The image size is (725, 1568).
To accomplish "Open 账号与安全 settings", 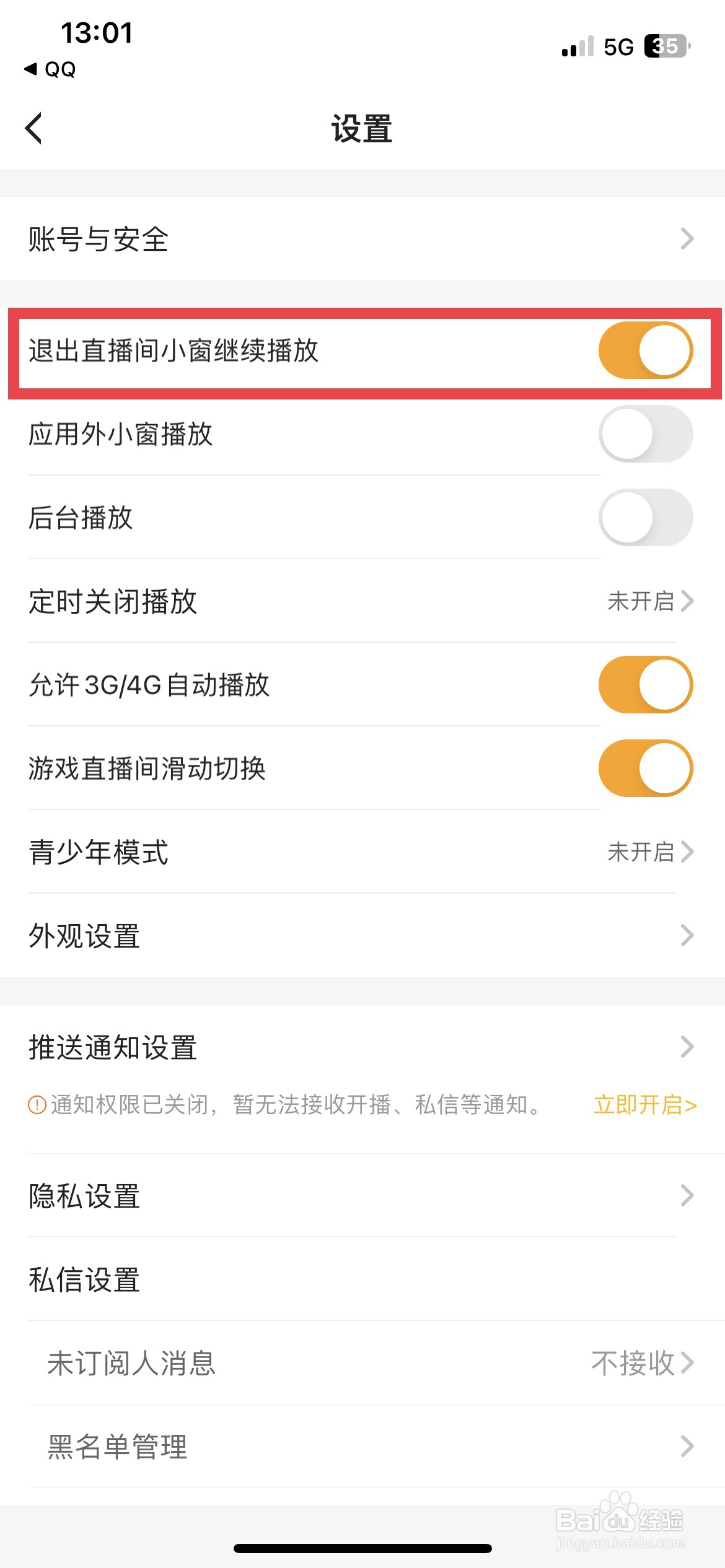I will (362, 238).
